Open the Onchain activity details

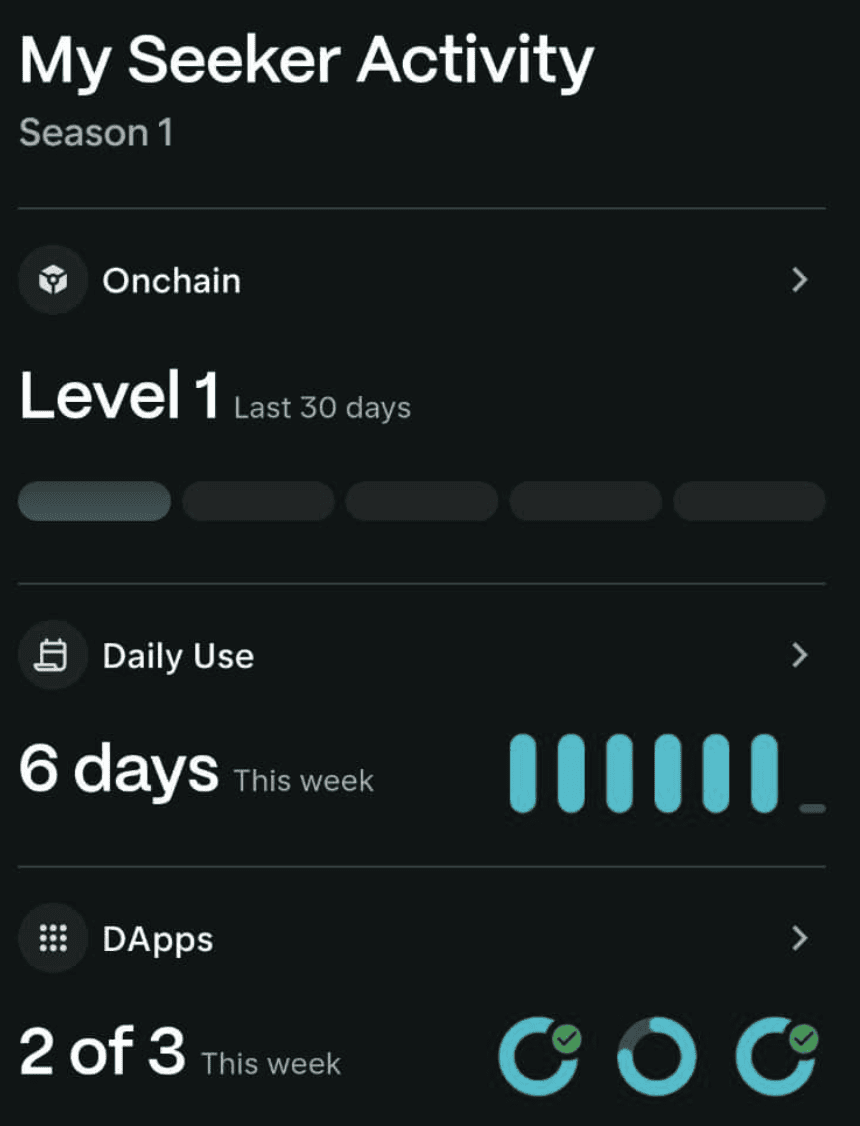[798, 281]
